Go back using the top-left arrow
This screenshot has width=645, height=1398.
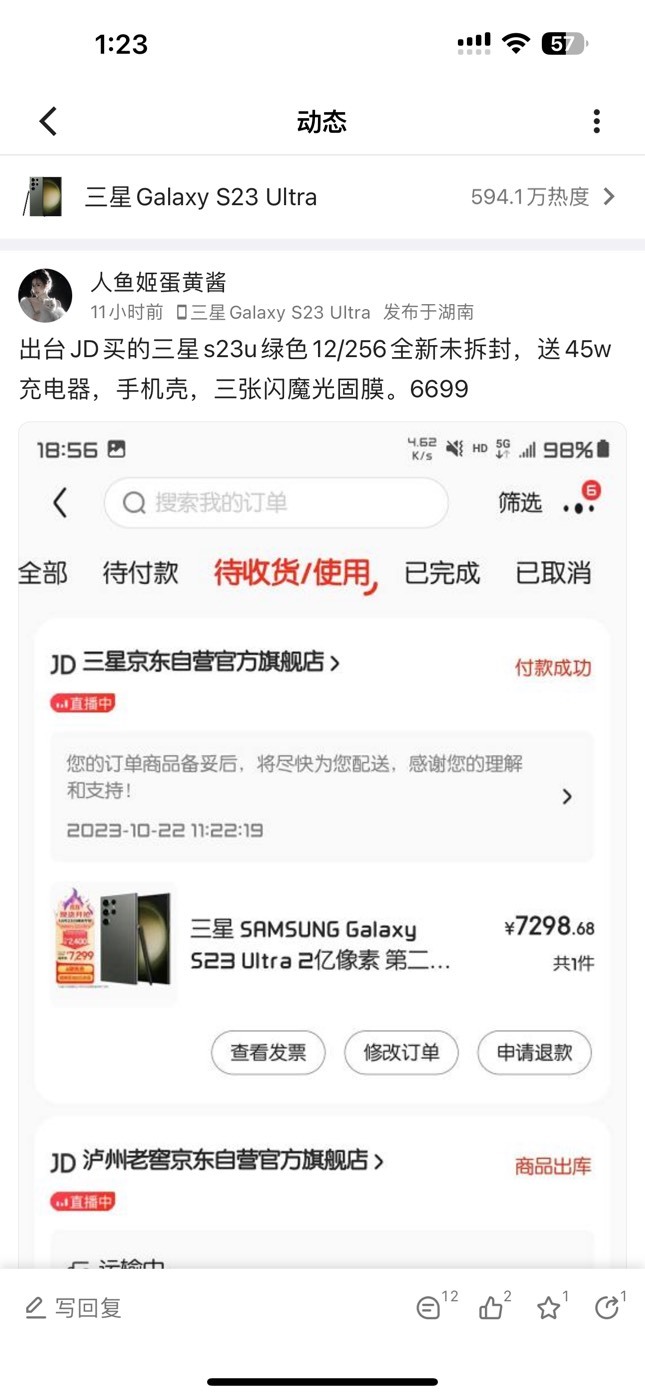pos(48,122)
